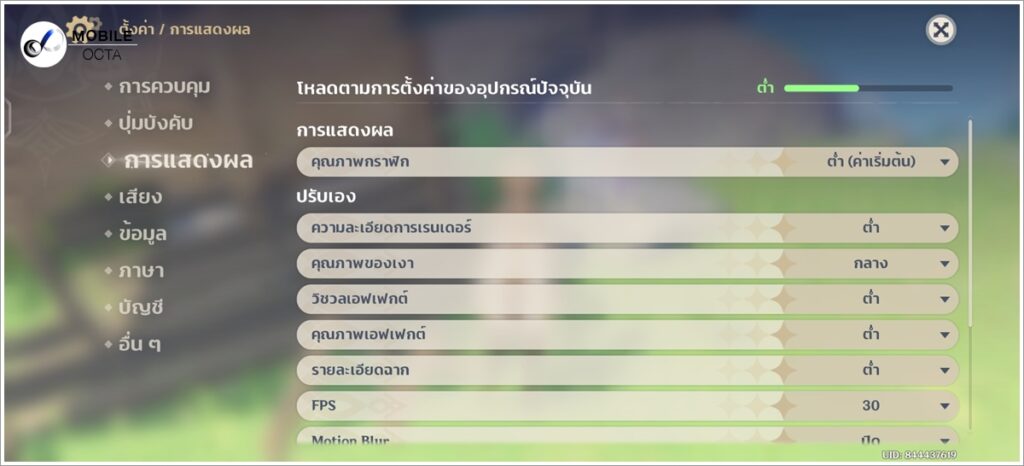
Task: Open the ภาษา language settings
Action: click(140, 271)
